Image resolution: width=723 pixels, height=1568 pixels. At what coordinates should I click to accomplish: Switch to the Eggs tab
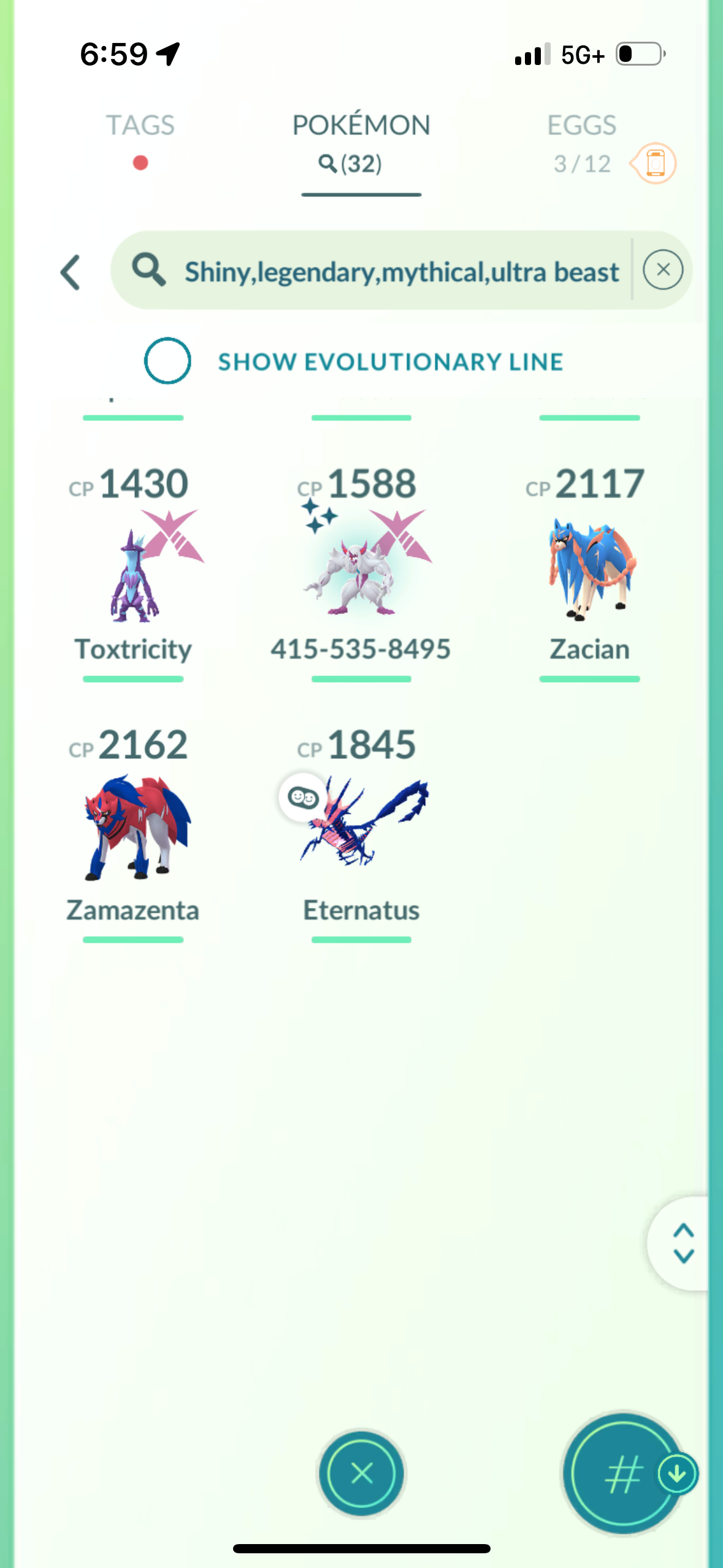click(x=581, y=126)
